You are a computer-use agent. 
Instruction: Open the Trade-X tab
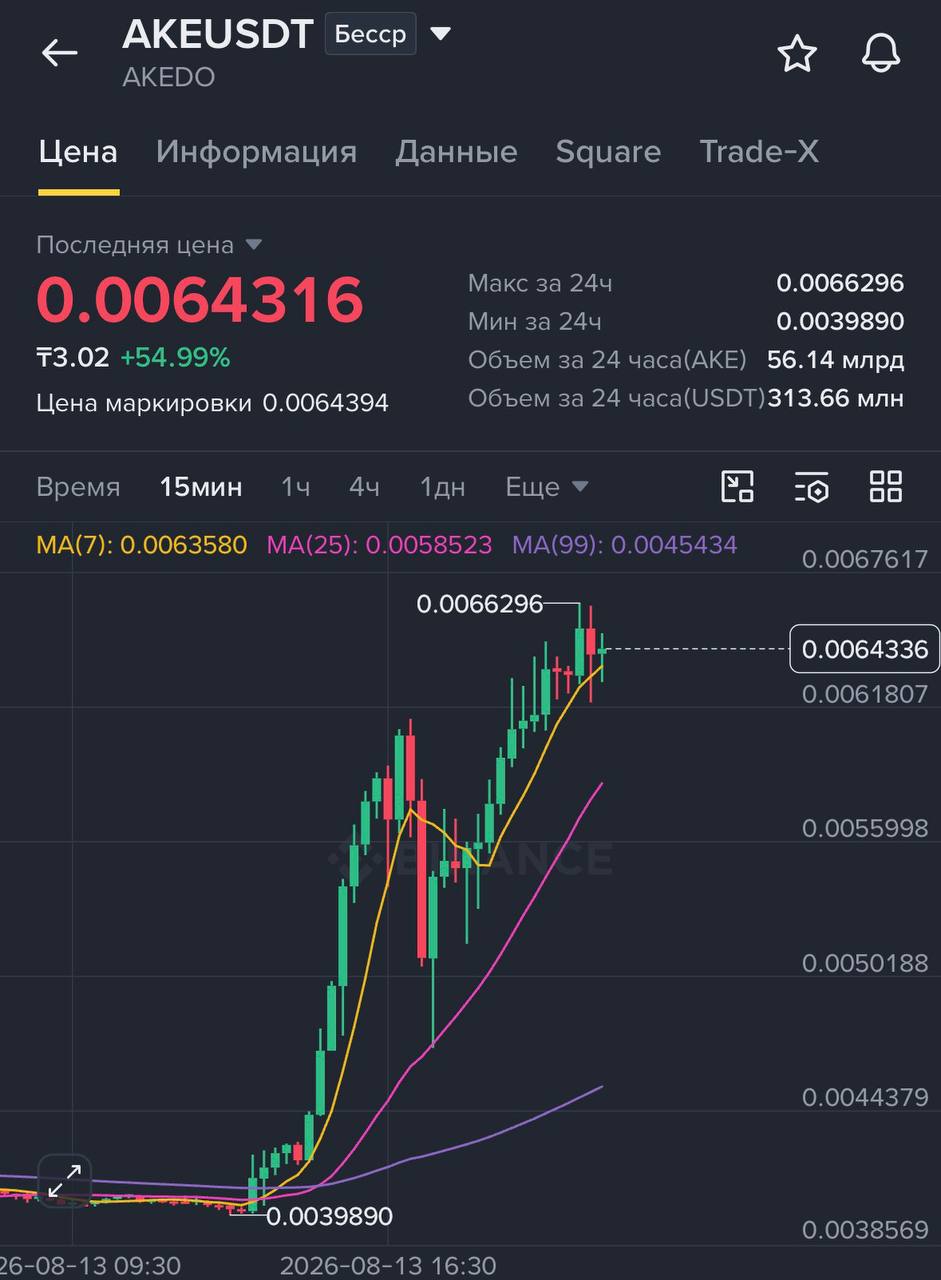pyautogui.click(x=759, y=152)
